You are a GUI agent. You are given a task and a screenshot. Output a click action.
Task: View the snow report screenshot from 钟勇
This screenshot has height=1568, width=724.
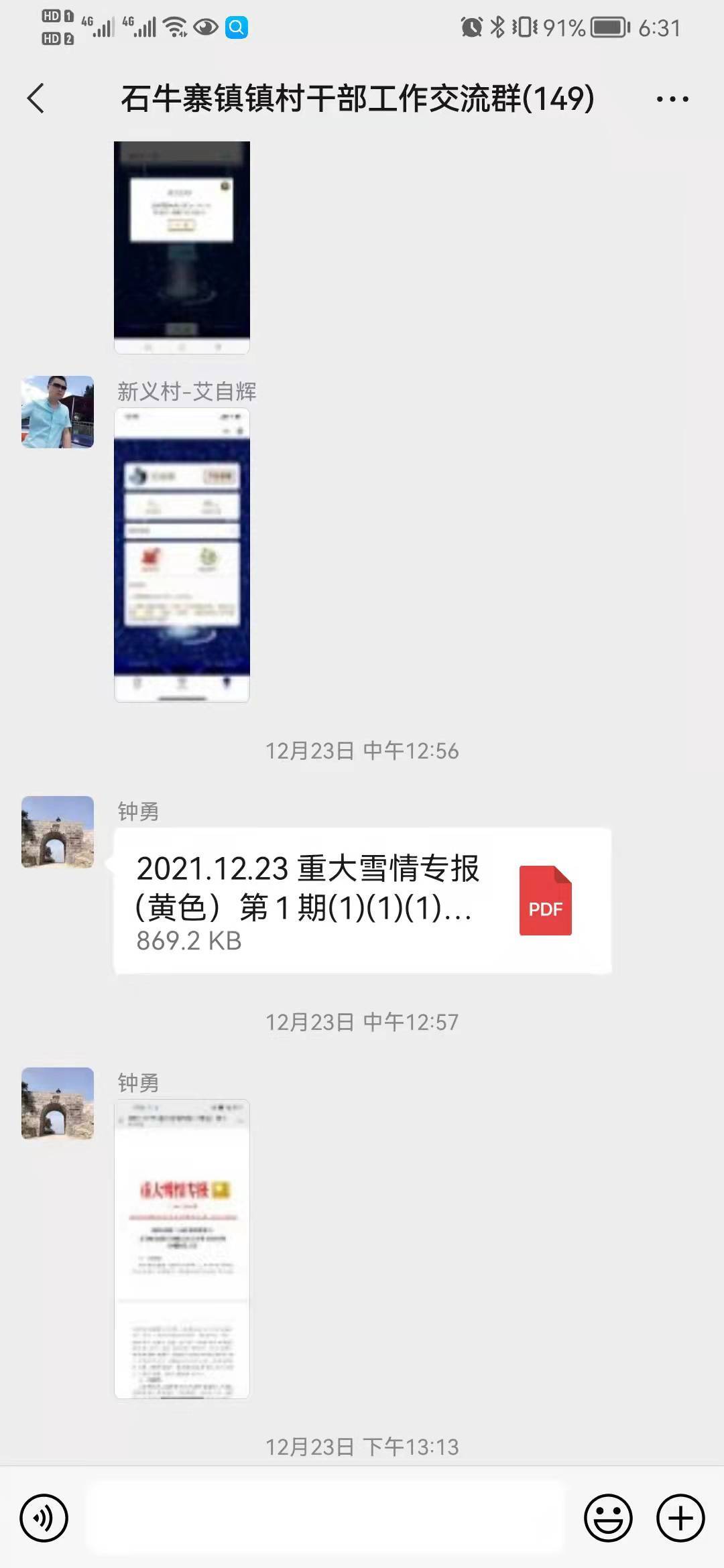pyautogui.click(x=182, y=1248)
